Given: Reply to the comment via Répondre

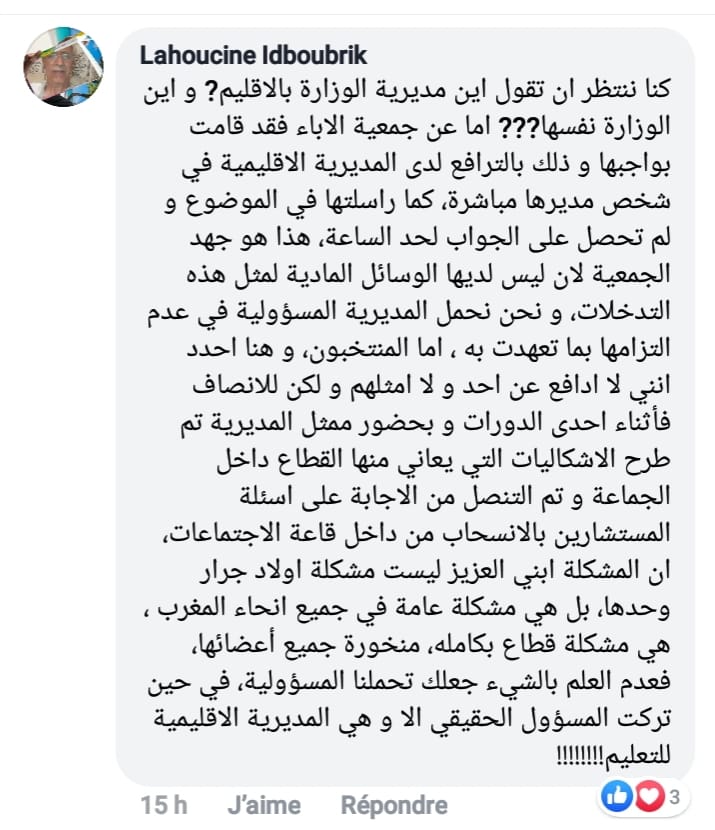Looking at the screenshot, I should pyautogui.click(x=394, y=803).
